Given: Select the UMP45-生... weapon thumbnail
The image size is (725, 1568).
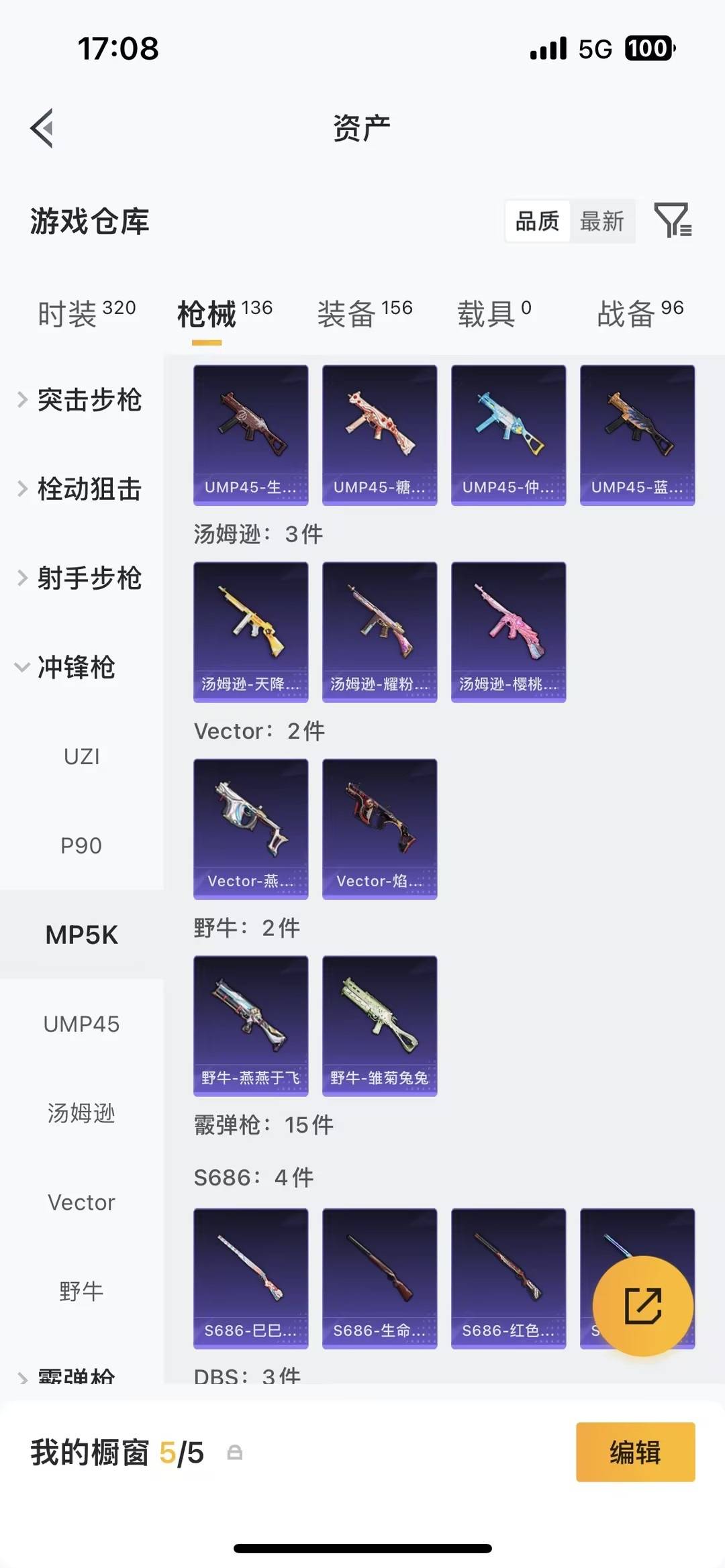Looking at the screenshot, I should pyautogui.click(x=250, y=433).
